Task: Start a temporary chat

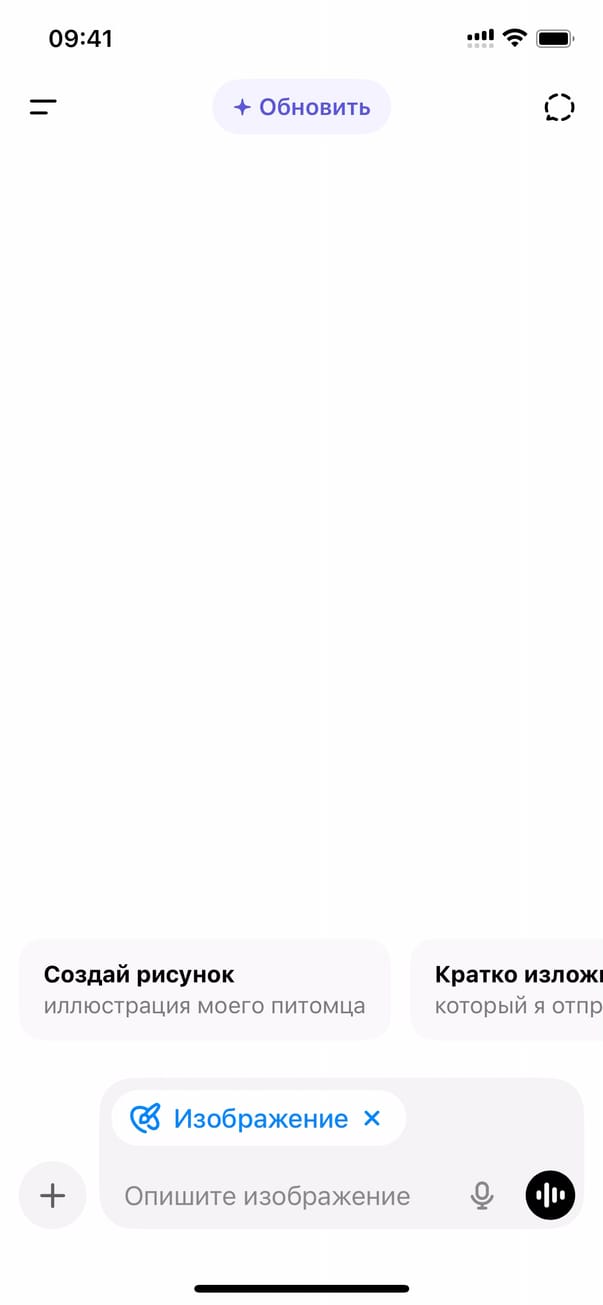Action: point(559,107)
